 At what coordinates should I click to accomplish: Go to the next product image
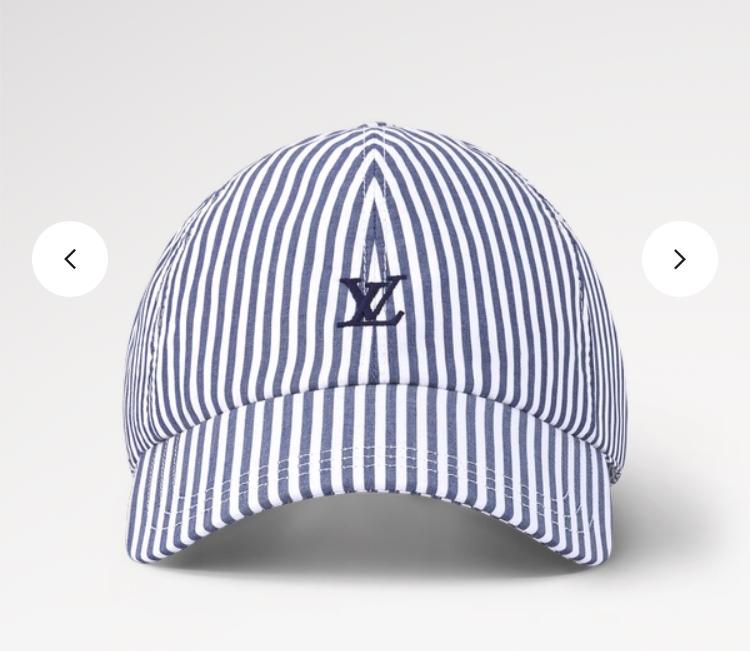click(x=680, y=259)
